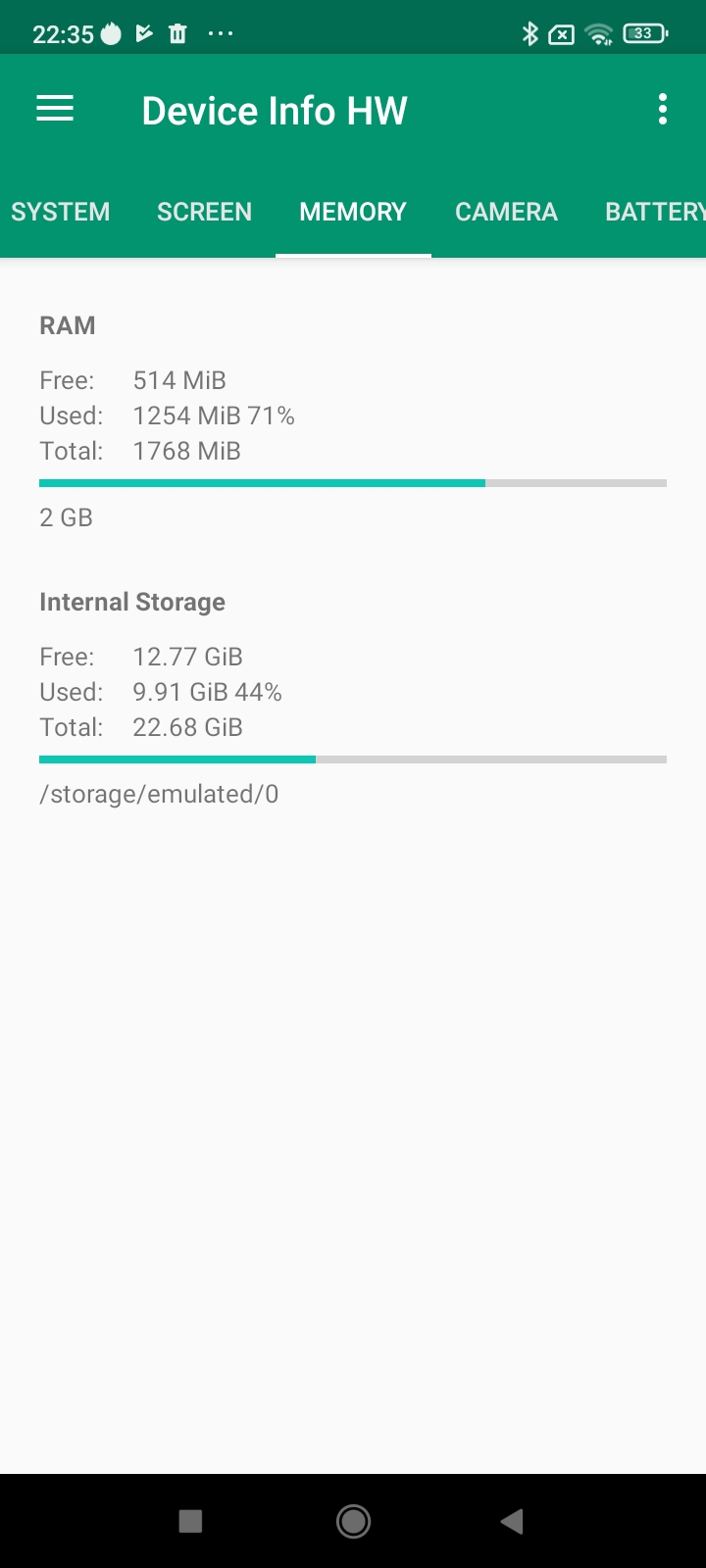
Task: Open the navigation drawer menu
Action: (x=55, y=109)
